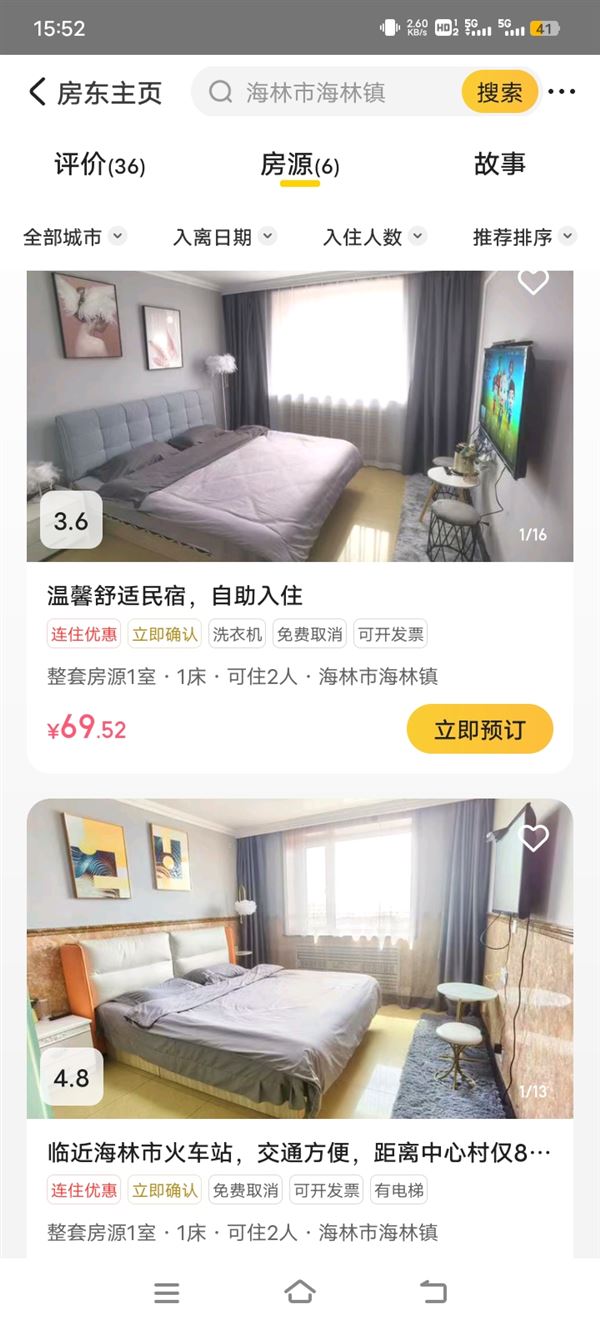Image resolution: width=600 pixels, height=1328 pixels.
Task: Switch to the 故事 tab
Action: [500, 164]
